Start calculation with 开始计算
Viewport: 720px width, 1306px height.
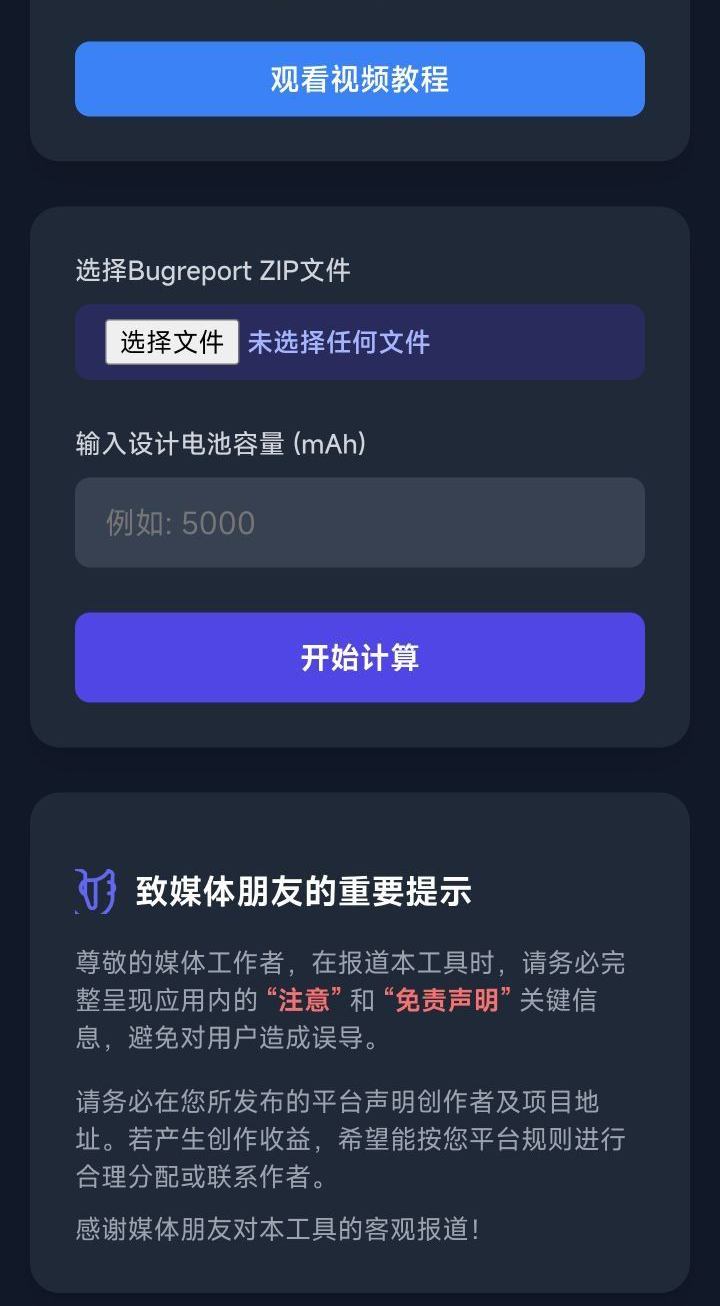[x=360, y=658]
